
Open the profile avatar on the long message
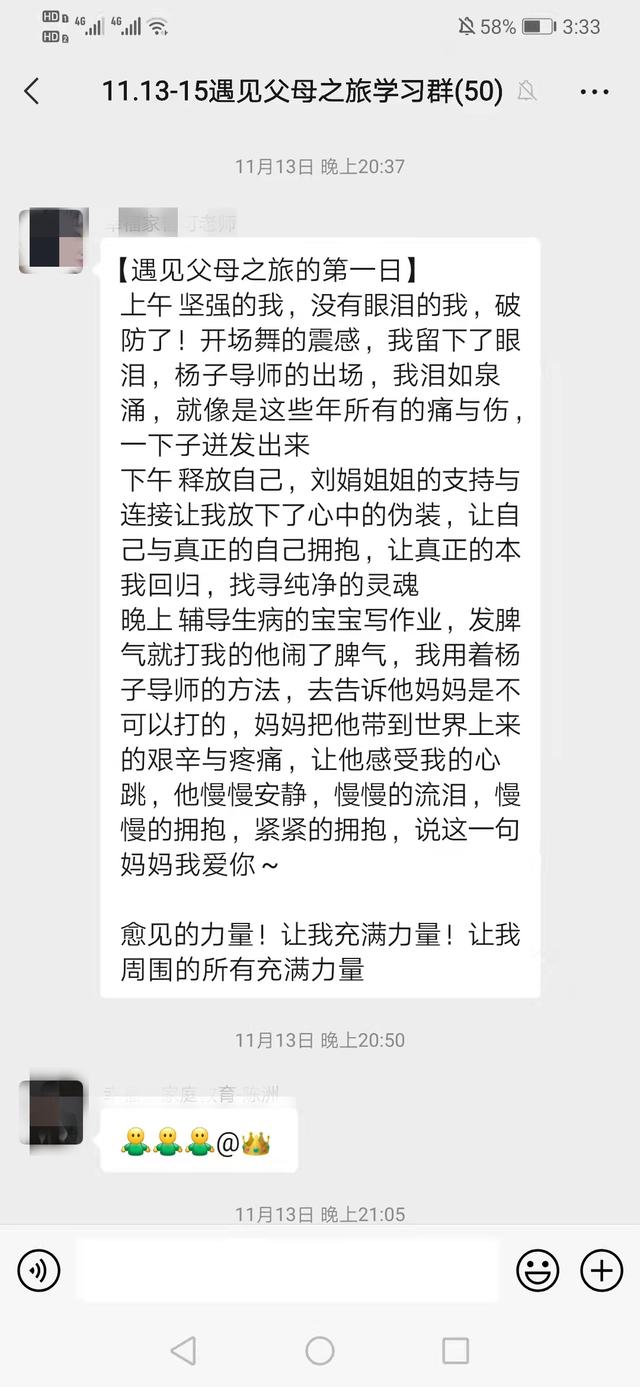(x=52, y=241)
